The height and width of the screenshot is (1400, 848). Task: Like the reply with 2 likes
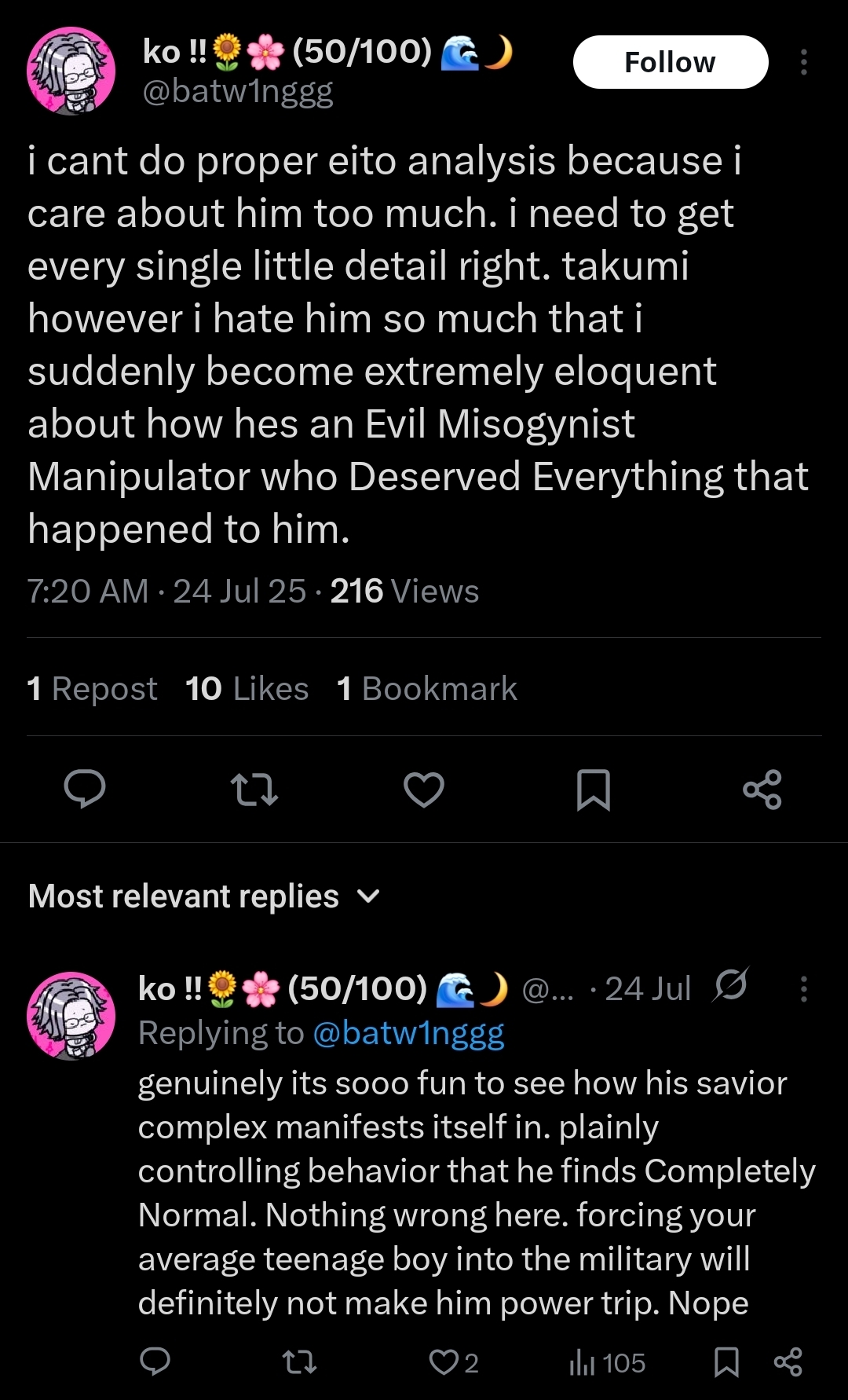pos(453,1362)
